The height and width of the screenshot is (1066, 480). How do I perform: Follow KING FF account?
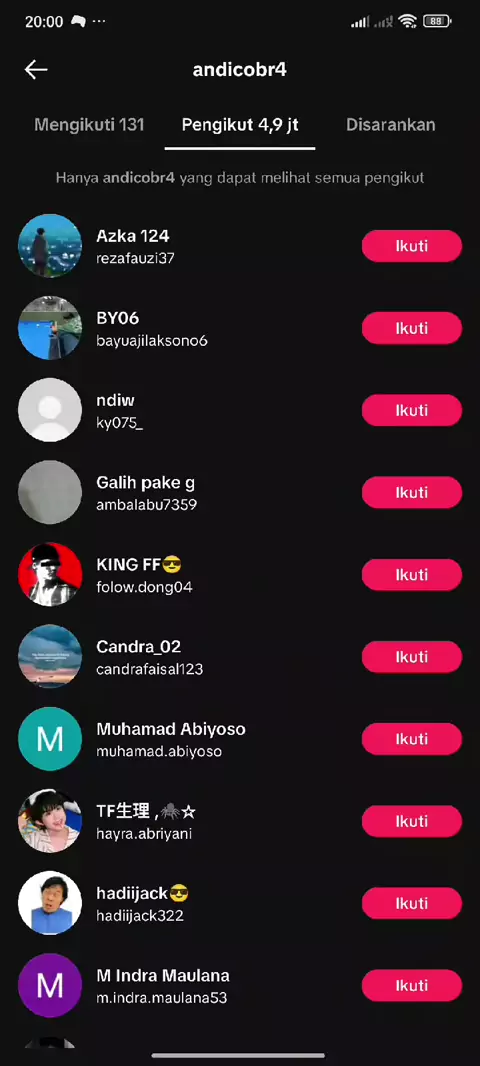(411, 575)
